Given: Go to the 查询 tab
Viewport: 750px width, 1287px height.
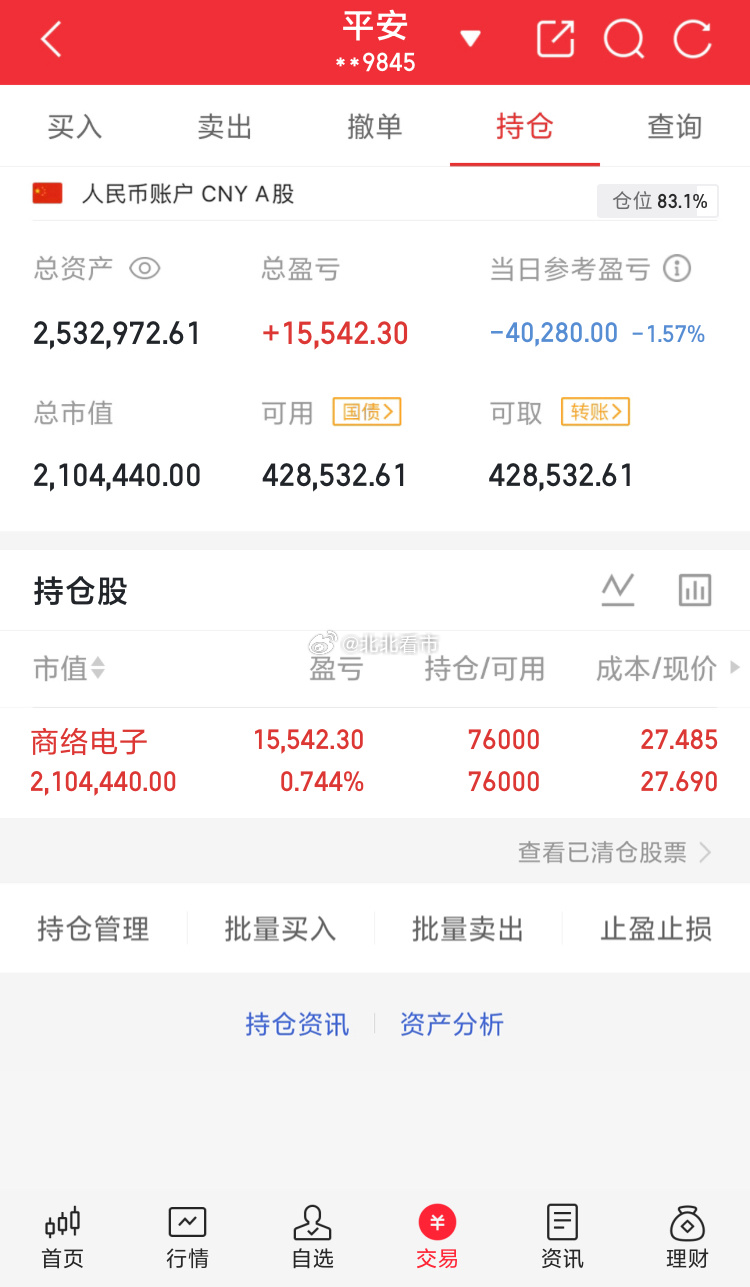Looking at the screenshot, I should 675,127.
